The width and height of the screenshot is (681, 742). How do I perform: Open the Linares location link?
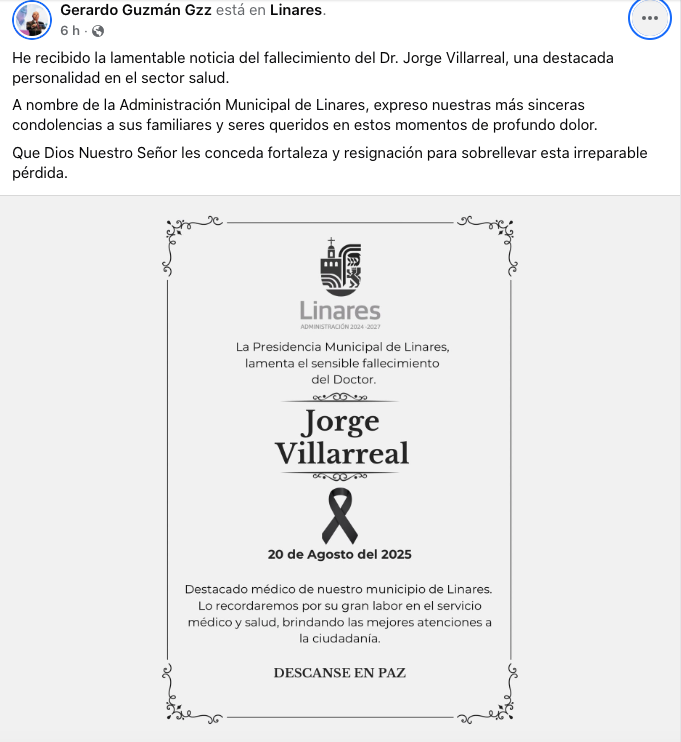[297, 10]
